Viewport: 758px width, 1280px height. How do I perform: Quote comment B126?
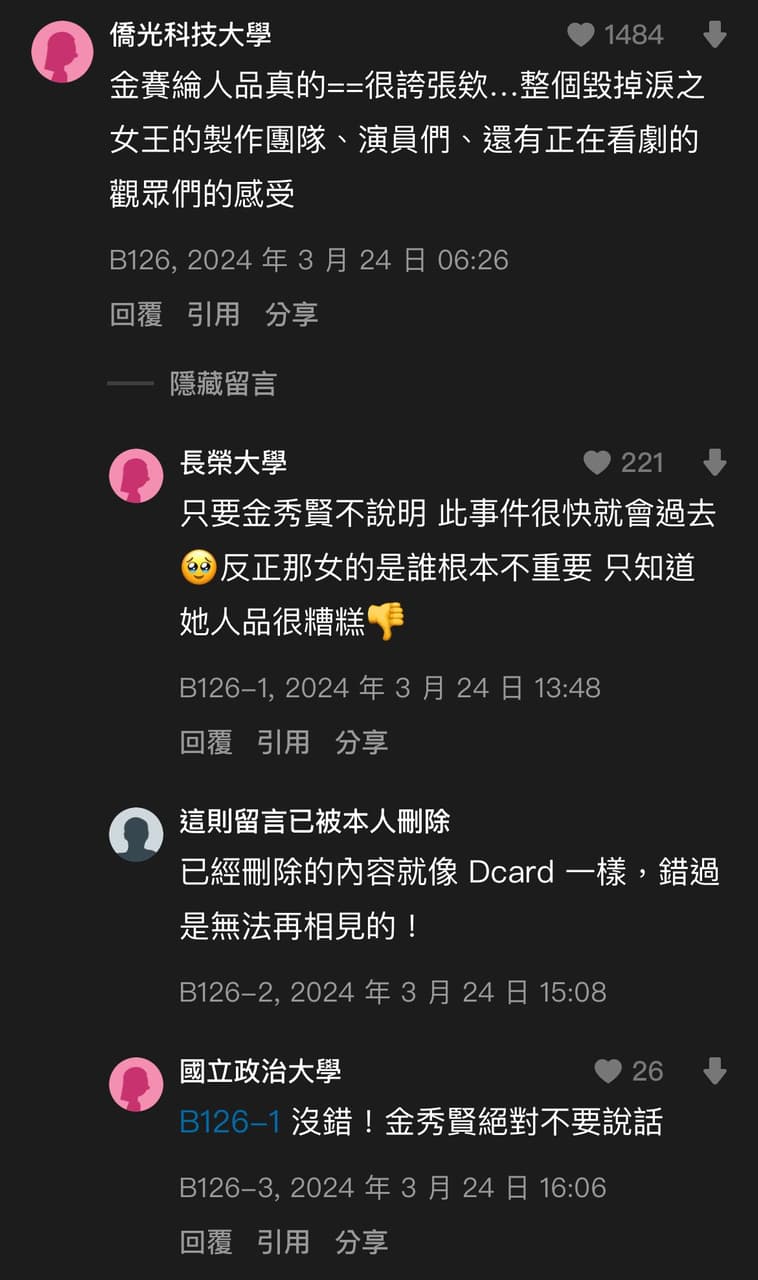(214, 314)
